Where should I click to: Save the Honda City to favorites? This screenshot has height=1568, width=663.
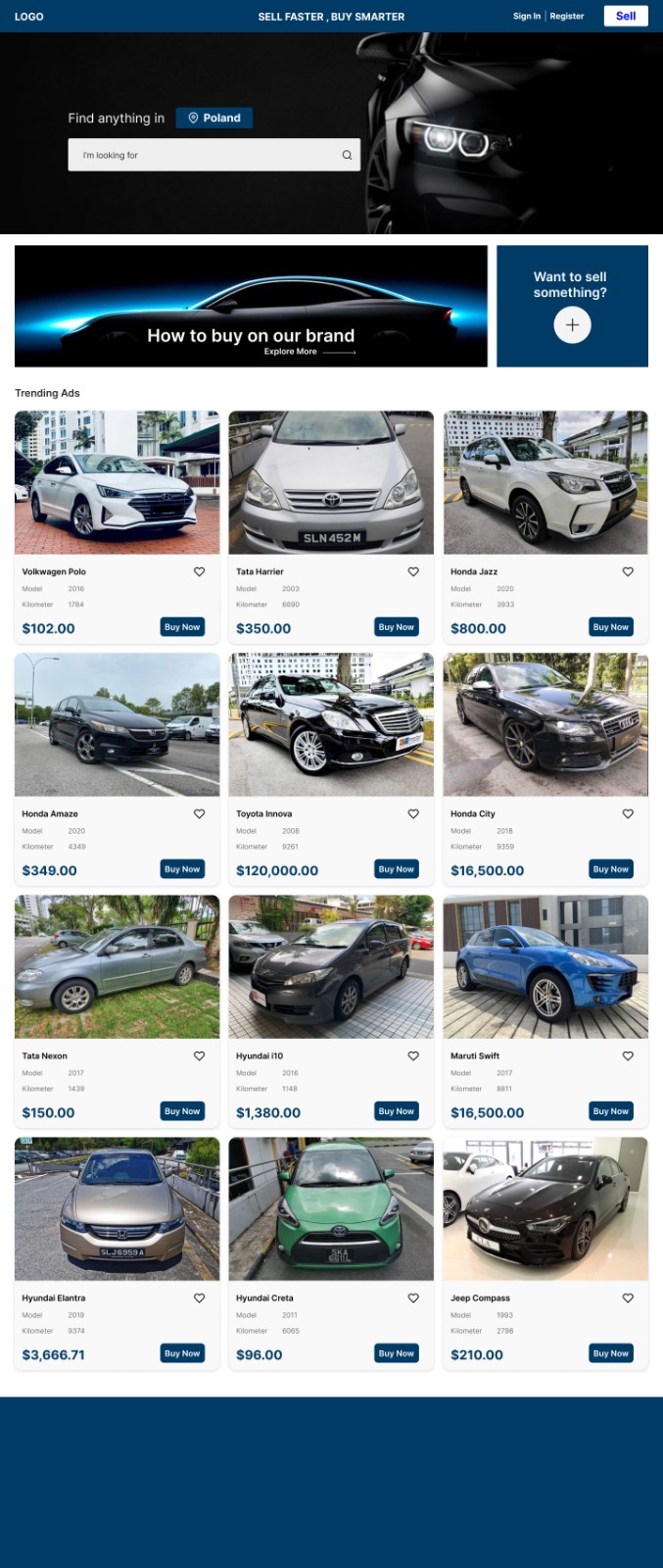pos(628,813)
